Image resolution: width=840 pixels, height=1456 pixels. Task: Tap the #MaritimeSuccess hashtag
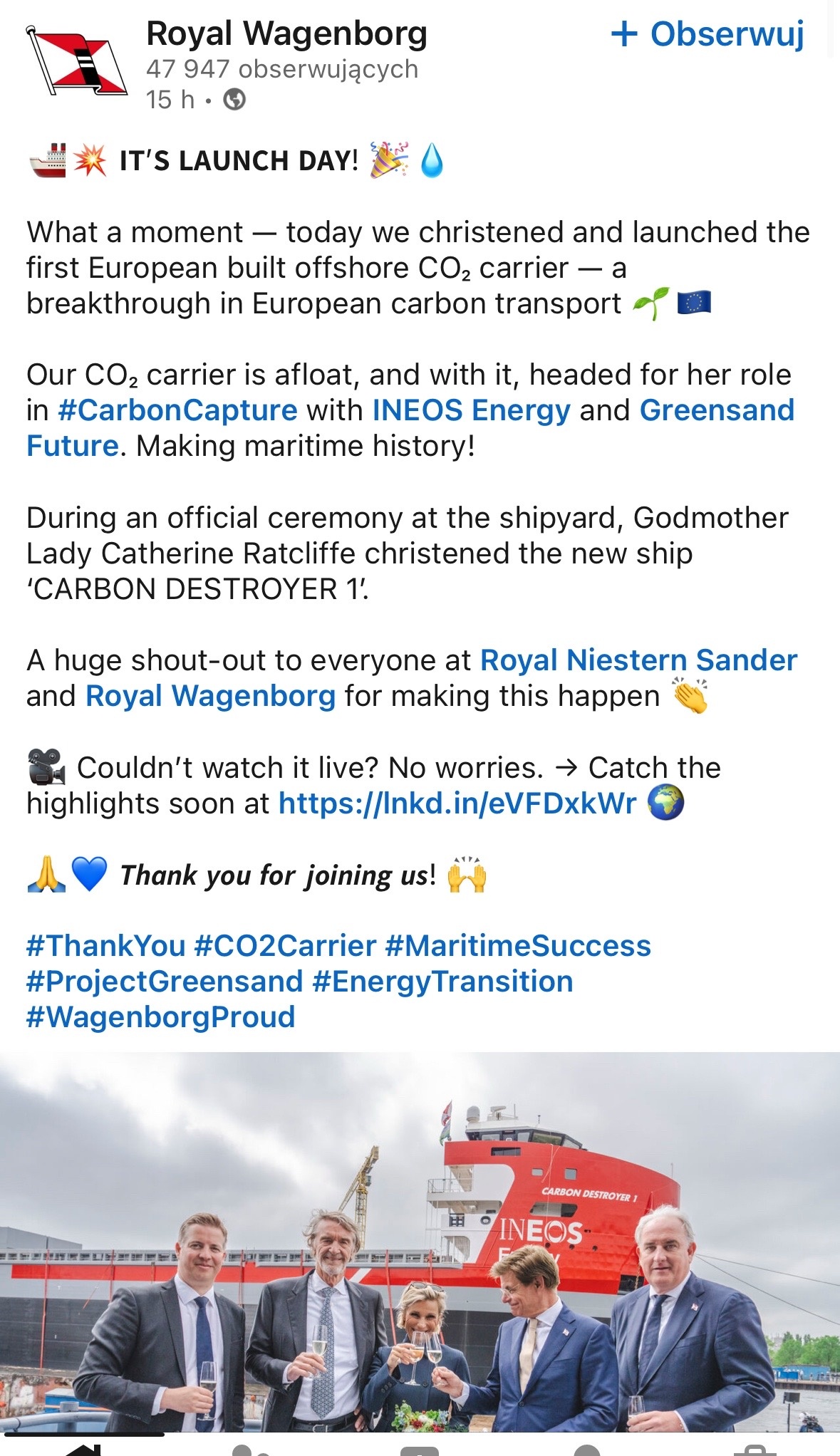518,946
